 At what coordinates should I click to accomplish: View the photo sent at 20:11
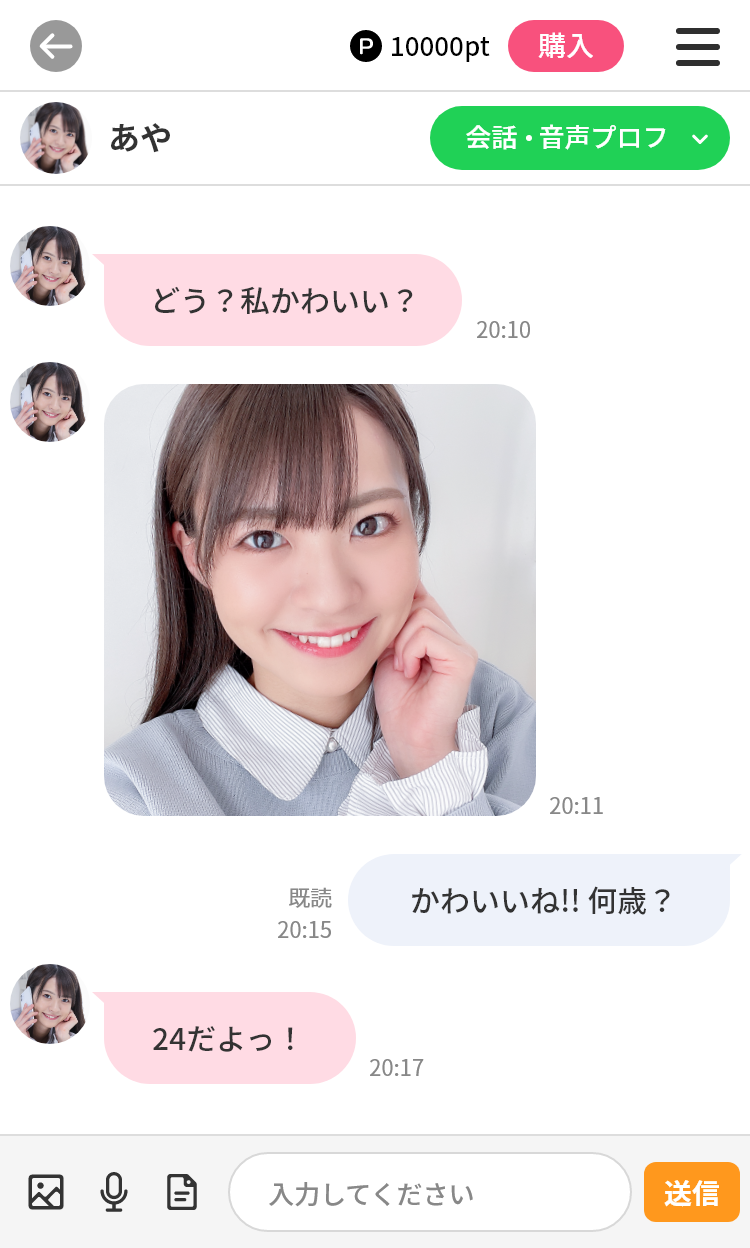pos(319,600)
